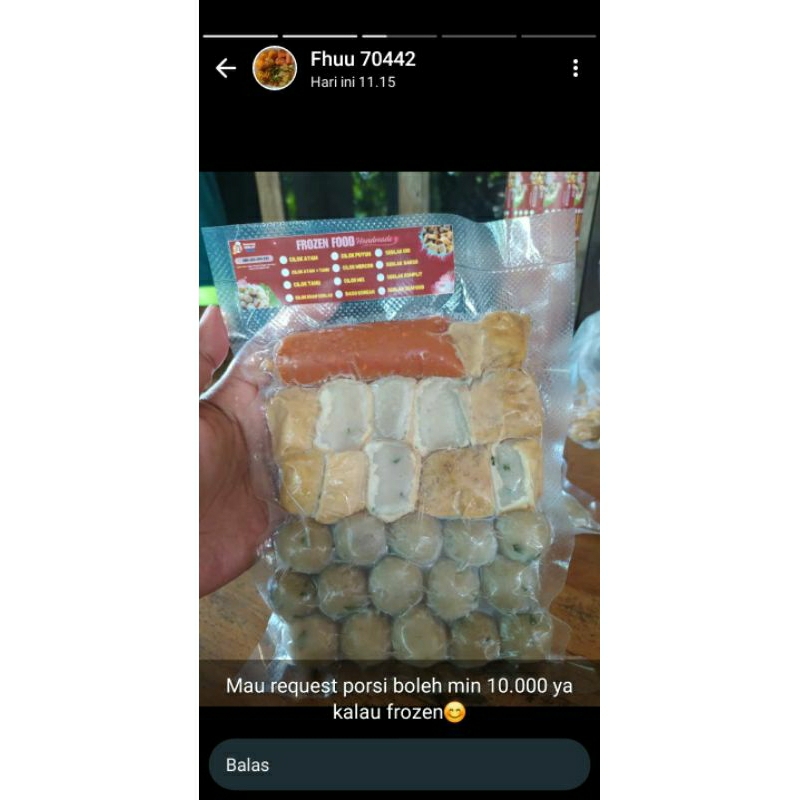Open the overflow menu
The height and width of the screenshot is (800, 800).
pos(575,68)
